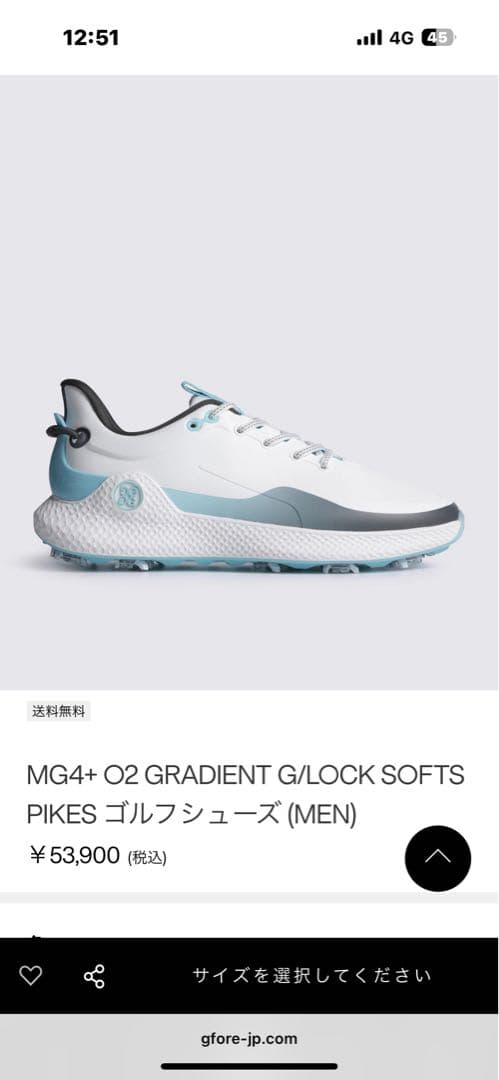Viewport: 499px width, 1080px height.
Task: Tap the gfore-jp.com address bar
Action: tap(250, 1039)
